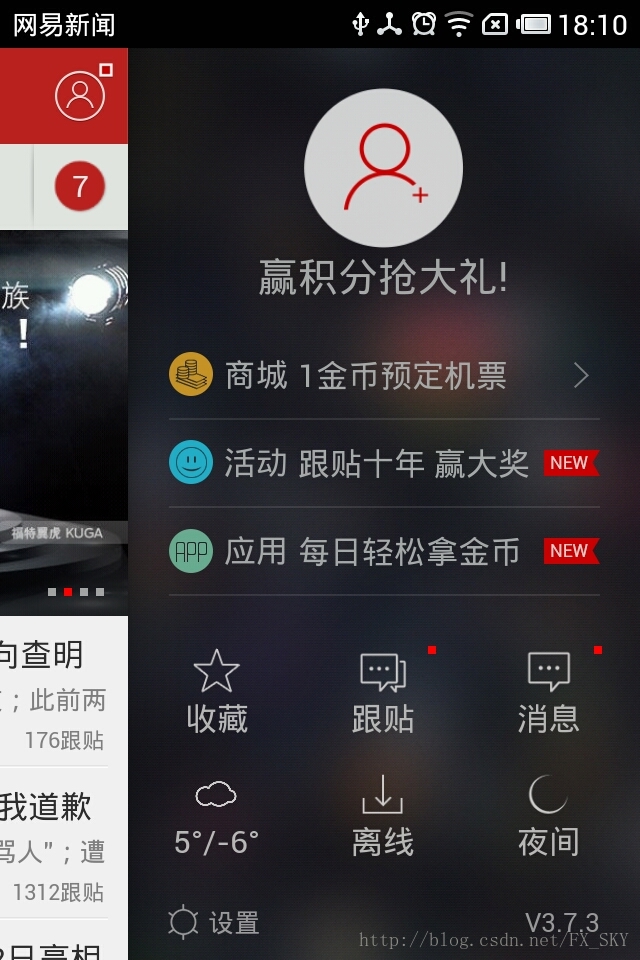This screenshot has width=640, height=960.
Task: Open 消息 messages
Action: tap(548, 692)
